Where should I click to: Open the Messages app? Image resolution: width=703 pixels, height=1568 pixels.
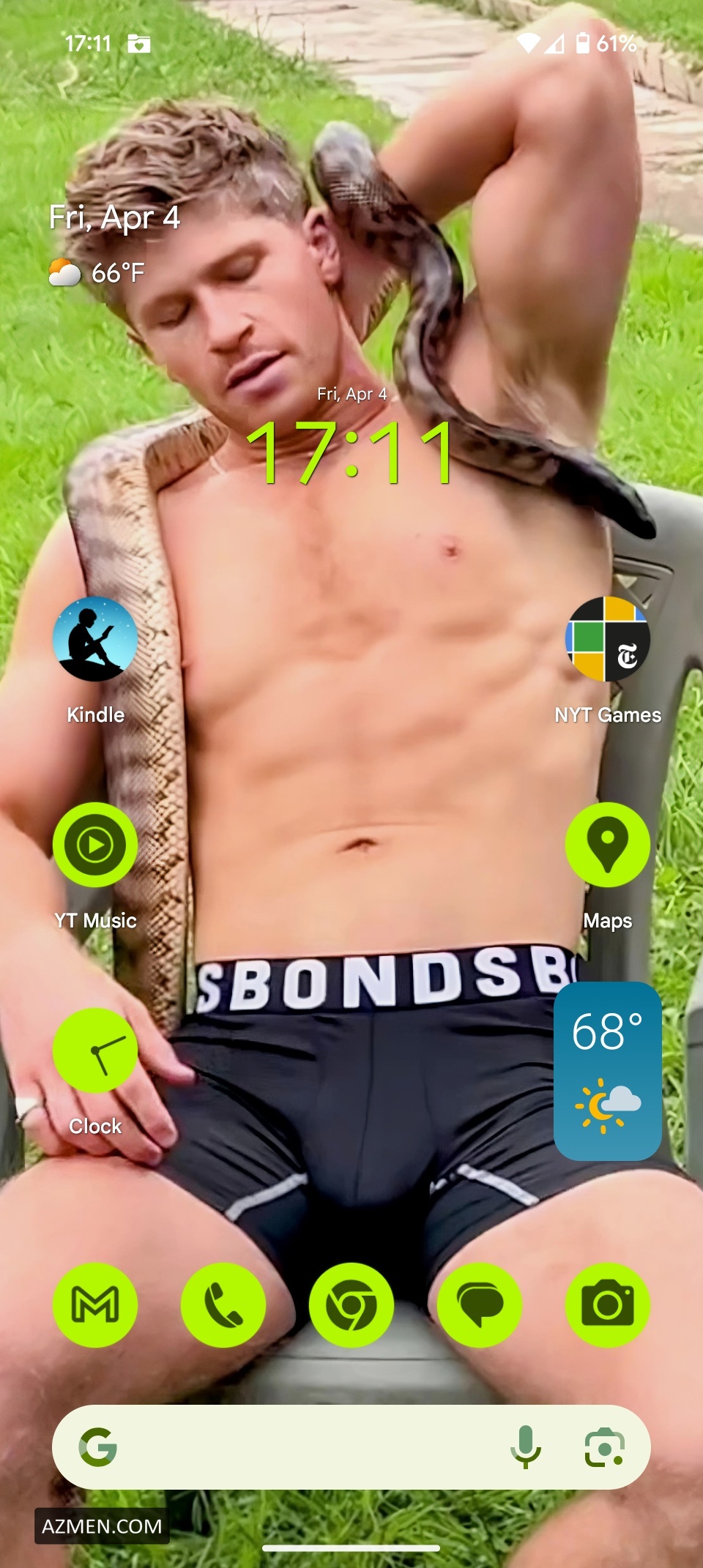point(480,1304)
